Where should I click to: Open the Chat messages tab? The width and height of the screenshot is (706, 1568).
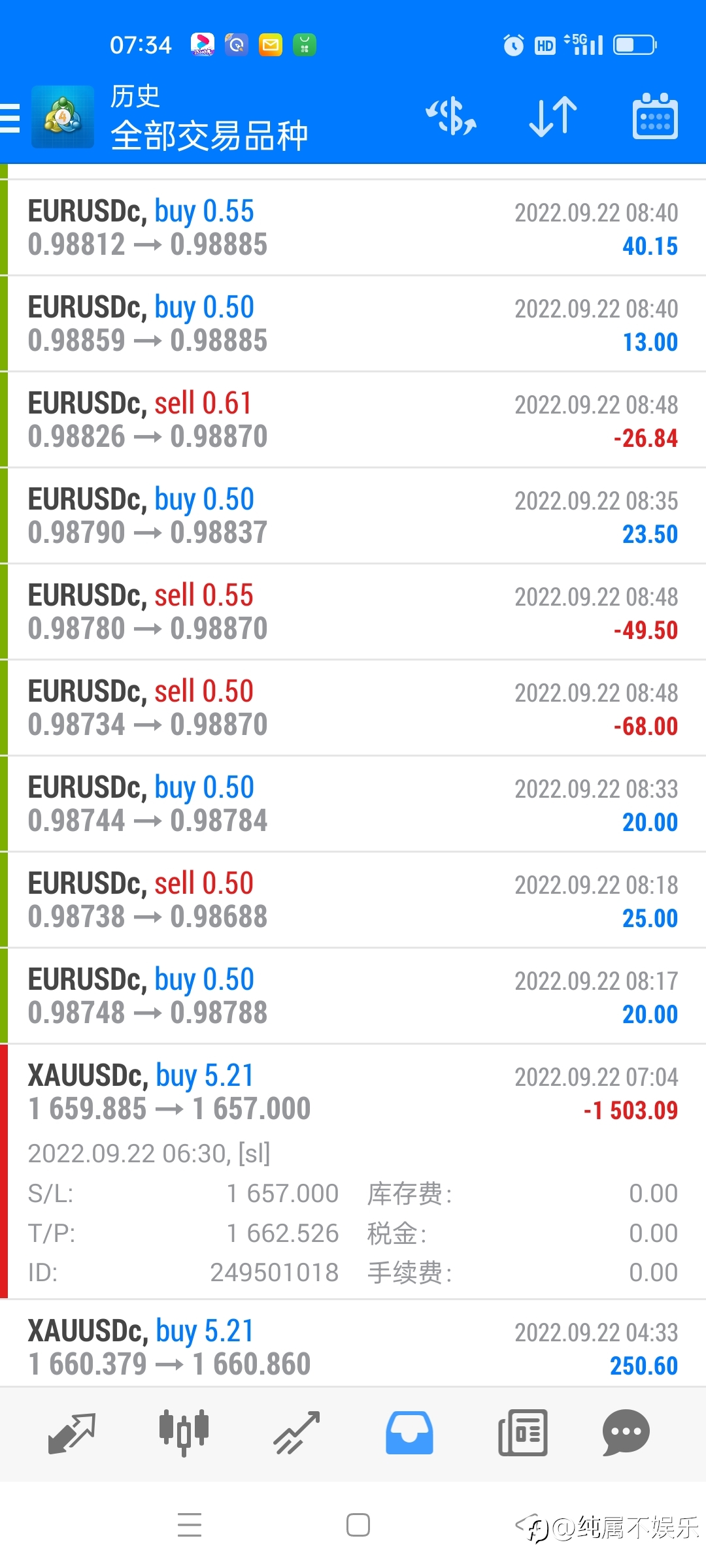pyautogui.click(x=626, y=1433)
